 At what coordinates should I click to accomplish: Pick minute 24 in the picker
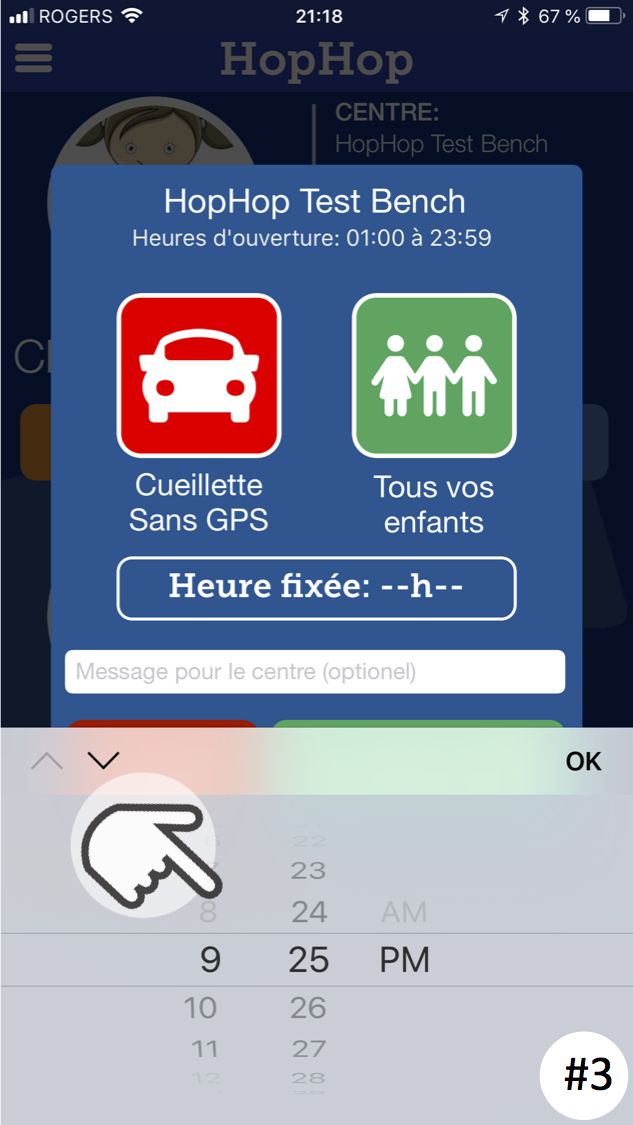(x=309, y=912)
